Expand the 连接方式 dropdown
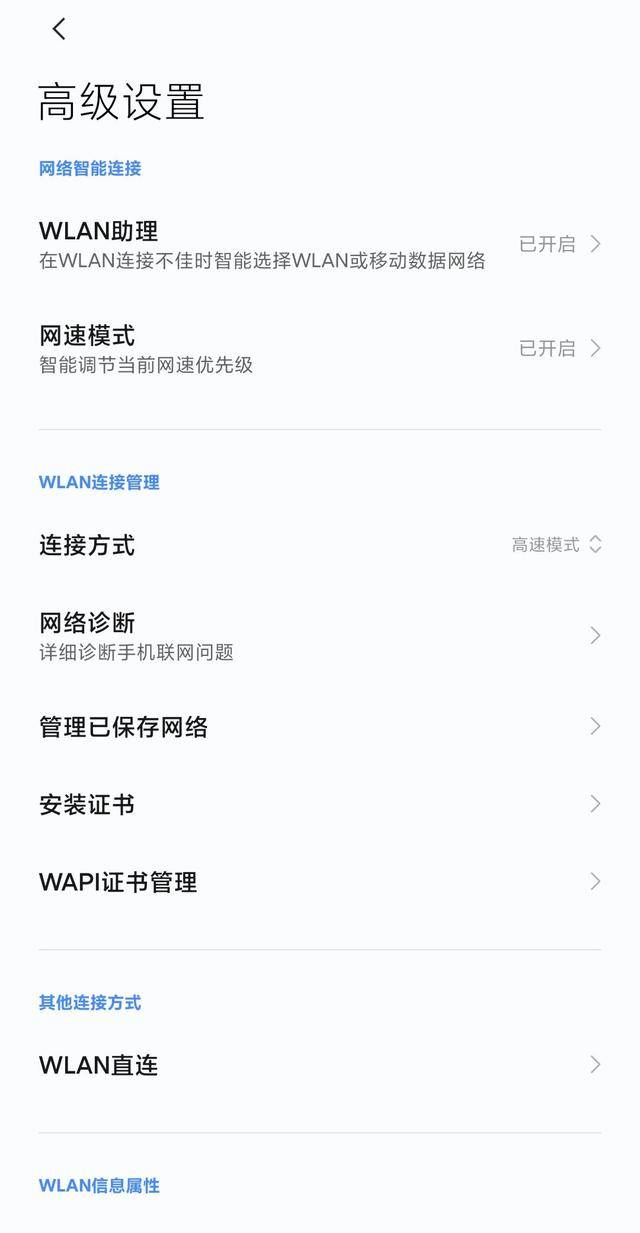Screen dimensions: 640x1233 tap(556, 545)
